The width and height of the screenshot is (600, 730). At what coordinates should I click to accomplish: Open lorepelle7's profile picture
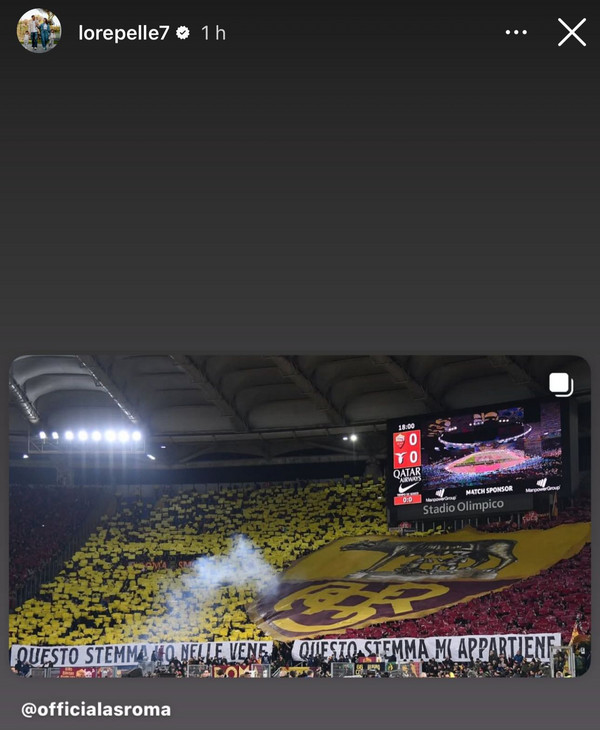[x=39, y=32]
